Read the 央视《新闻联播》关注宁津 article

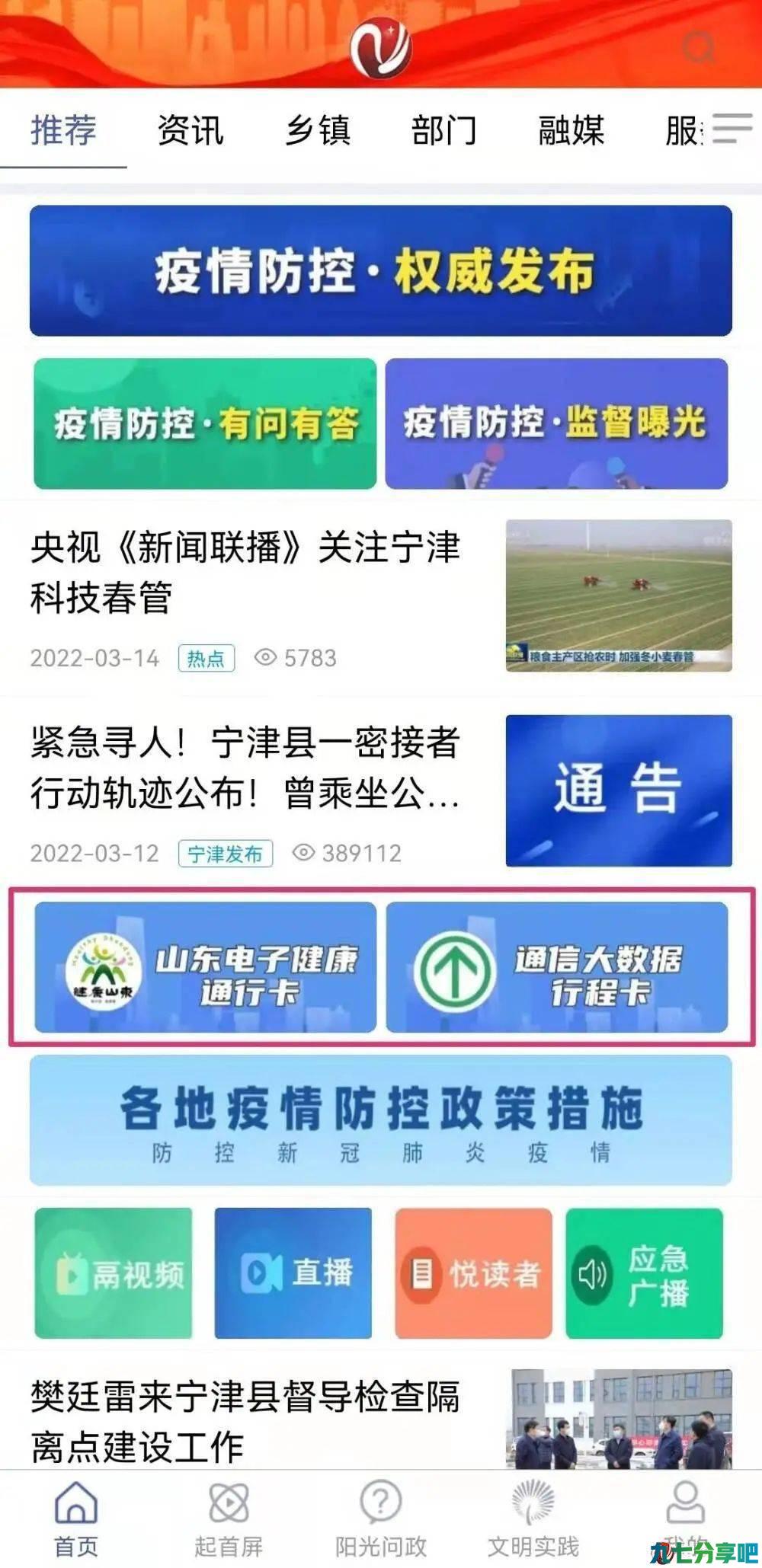[x=381, y=596]
